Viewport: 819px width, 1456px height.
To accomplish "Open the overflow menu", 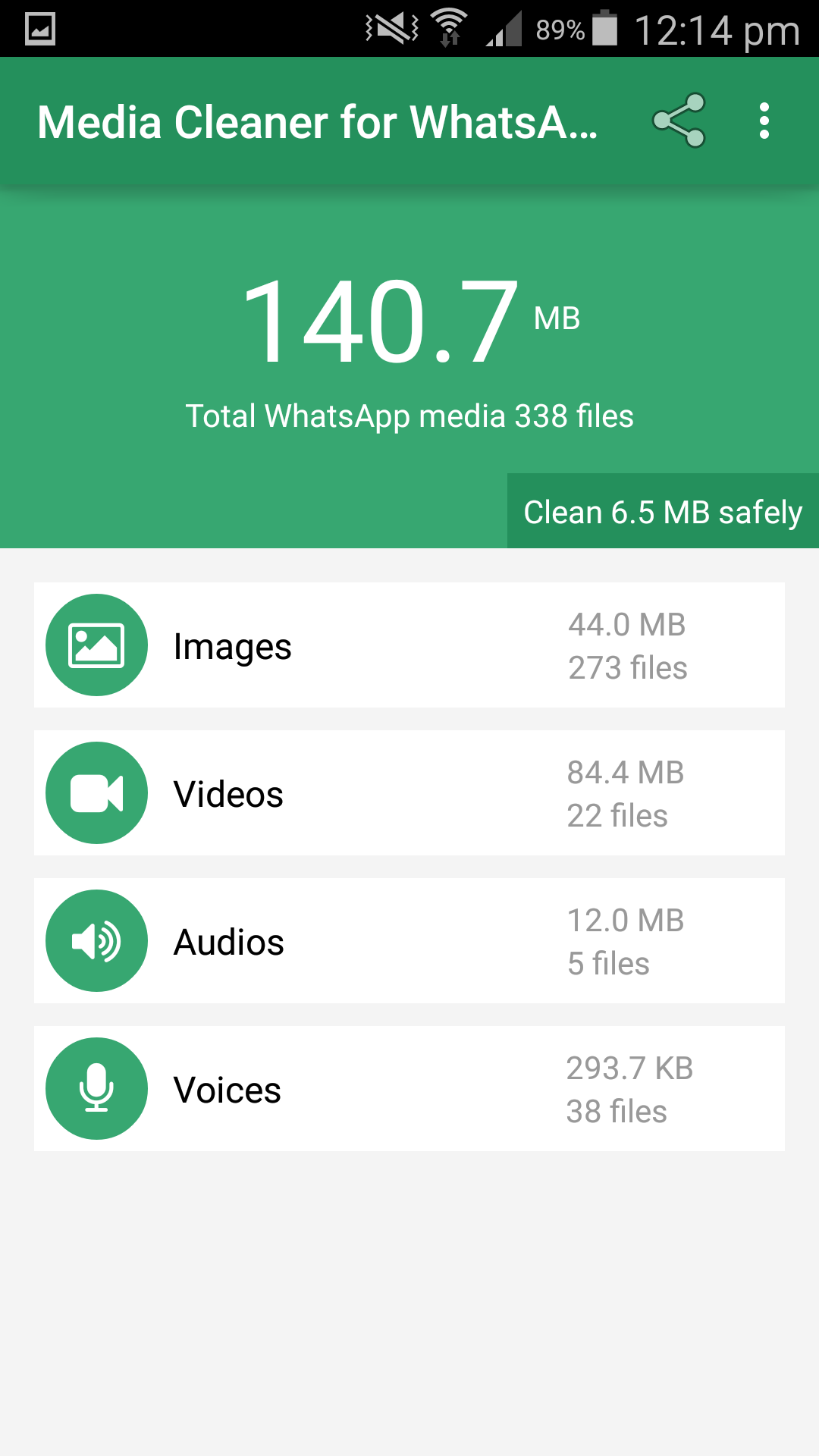I will (764, 121).
